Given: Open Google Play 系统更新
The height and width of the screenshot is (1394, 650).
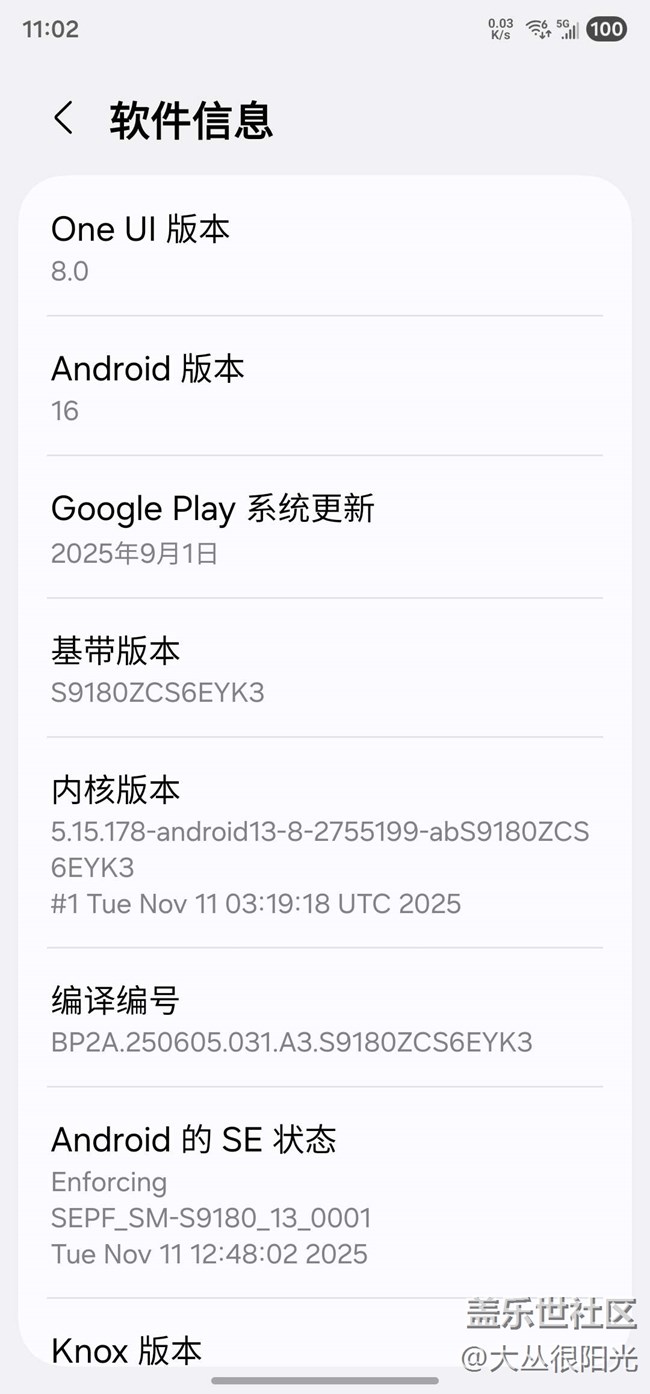Looking at the screenshot, I should pyautogui.click(x=324, y=528).
